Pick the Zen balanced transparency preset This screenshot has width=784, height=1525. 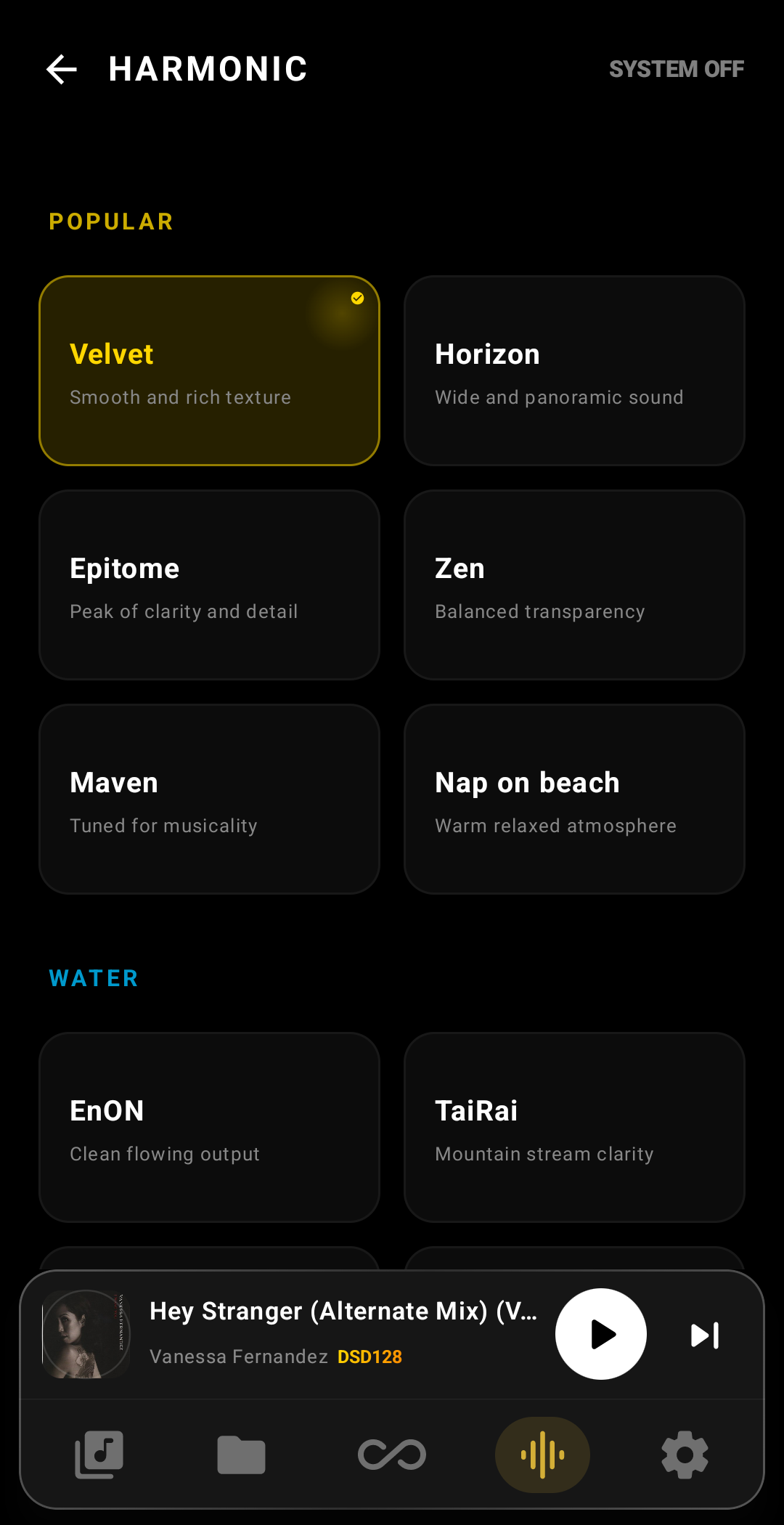tap(574, 585)
